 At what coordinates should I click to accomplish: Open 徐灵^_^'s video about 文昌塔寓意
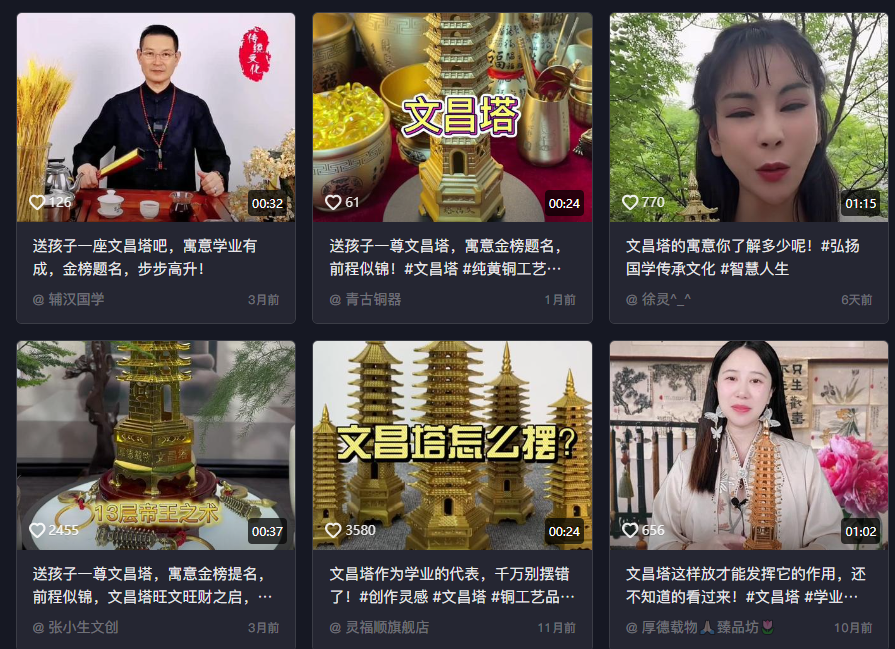tap(749, 117)
